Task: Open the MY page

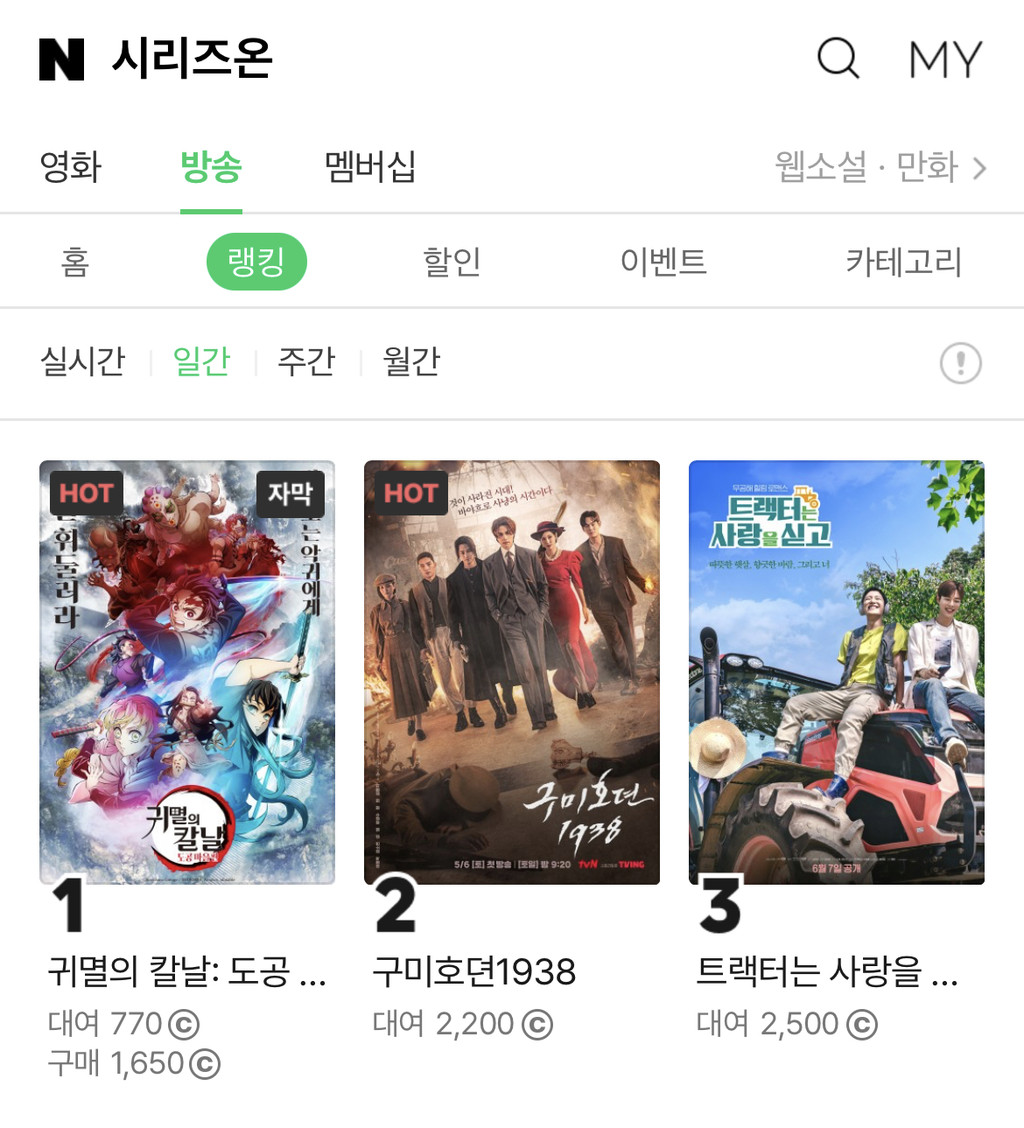Action: [x=945, y=59]
